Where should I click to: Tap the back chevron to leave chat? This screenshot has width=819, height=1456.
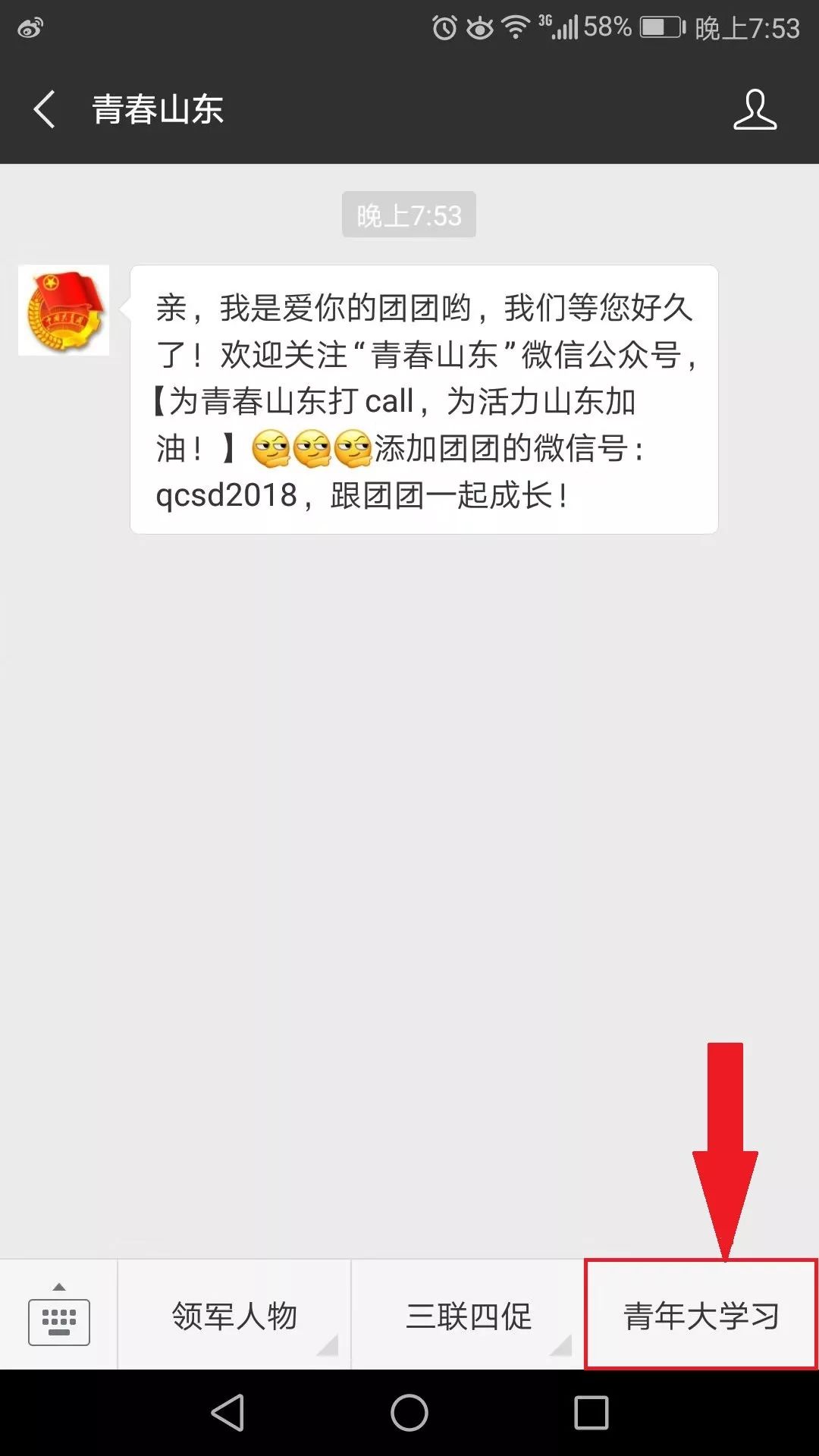(x=43, y=110)
